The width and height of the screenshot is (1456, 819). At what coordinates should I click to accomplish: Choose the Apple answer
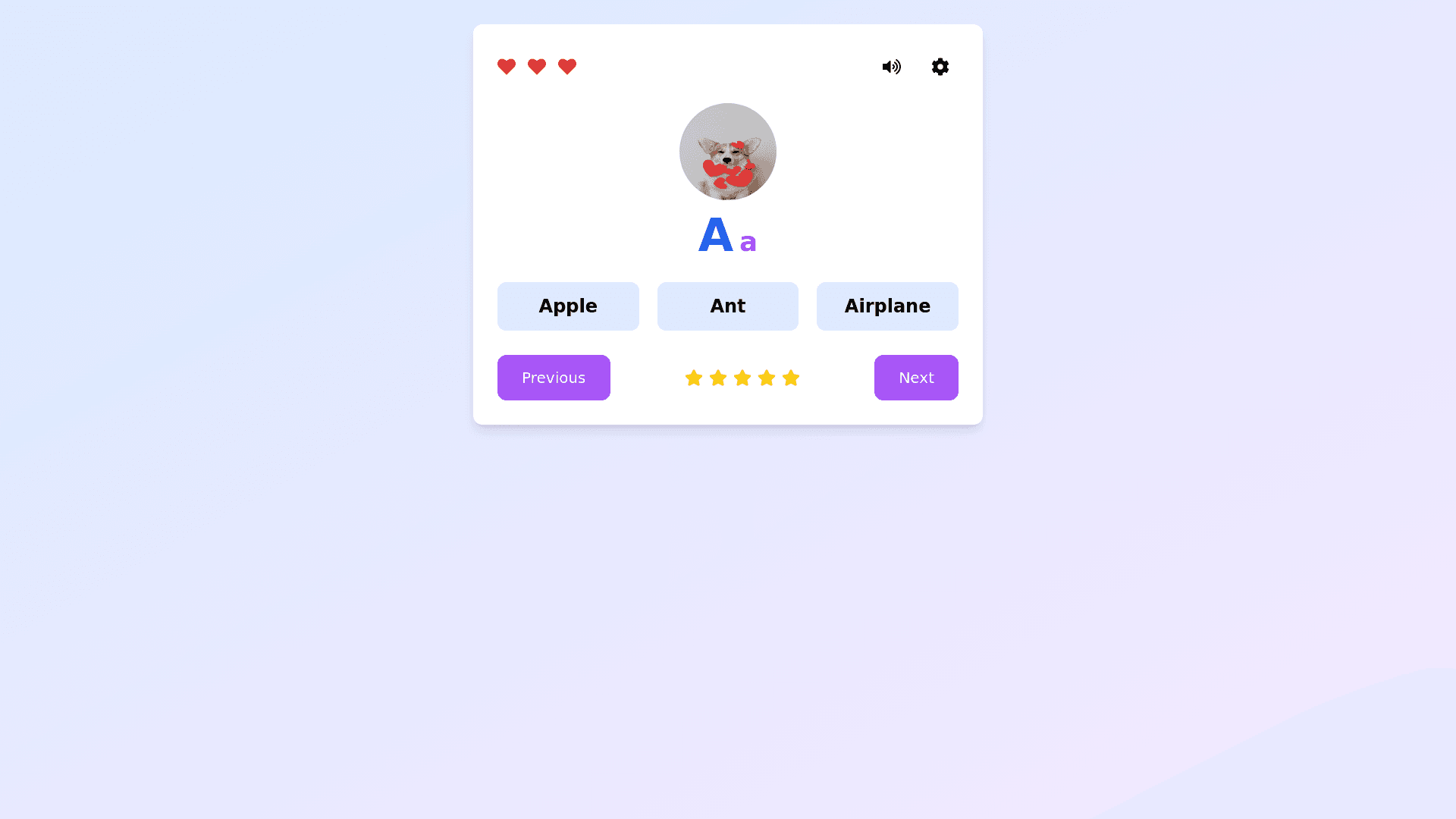point(568,306)
